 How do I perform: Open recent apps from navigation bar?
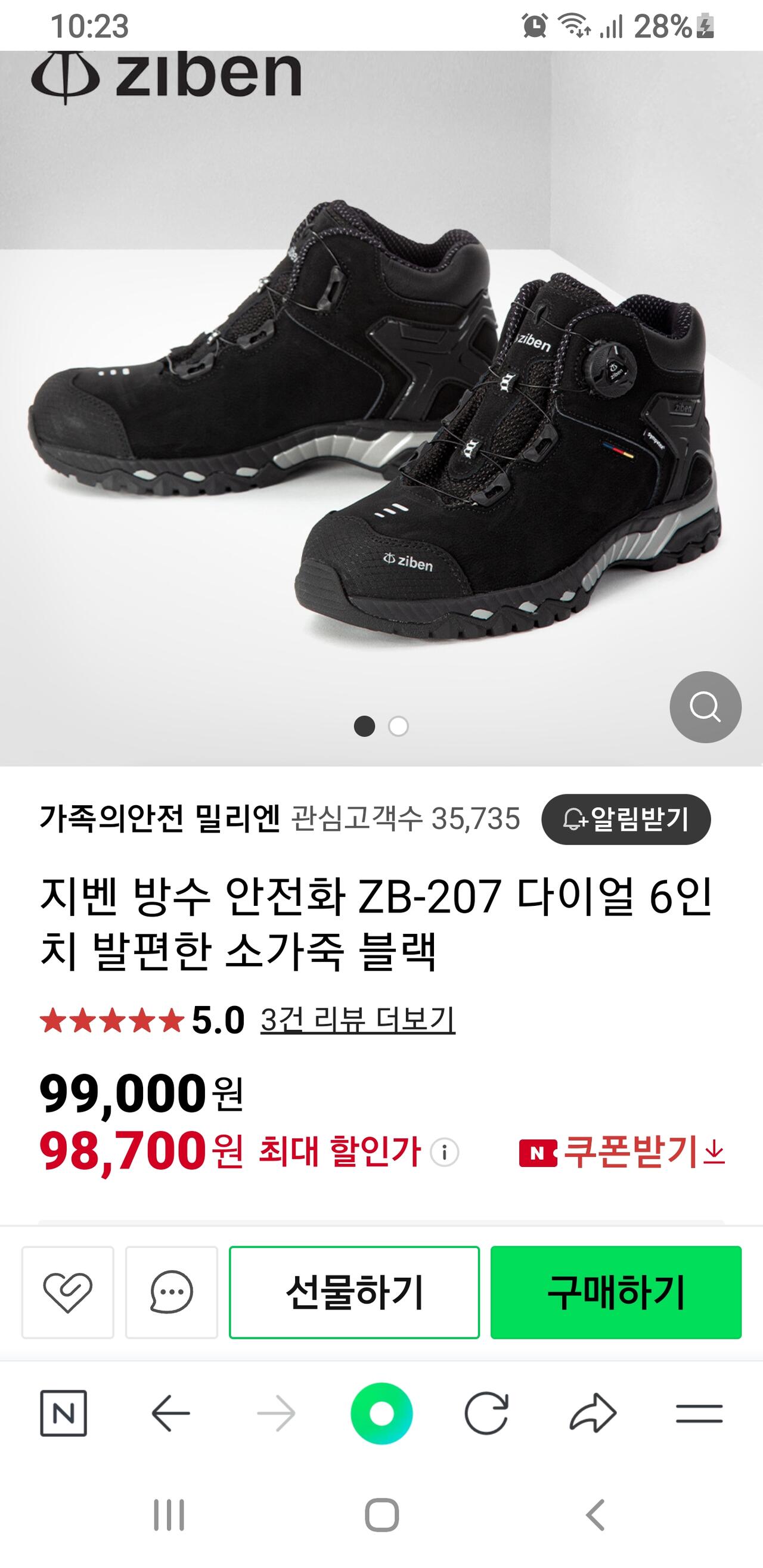click(169, 1515)
